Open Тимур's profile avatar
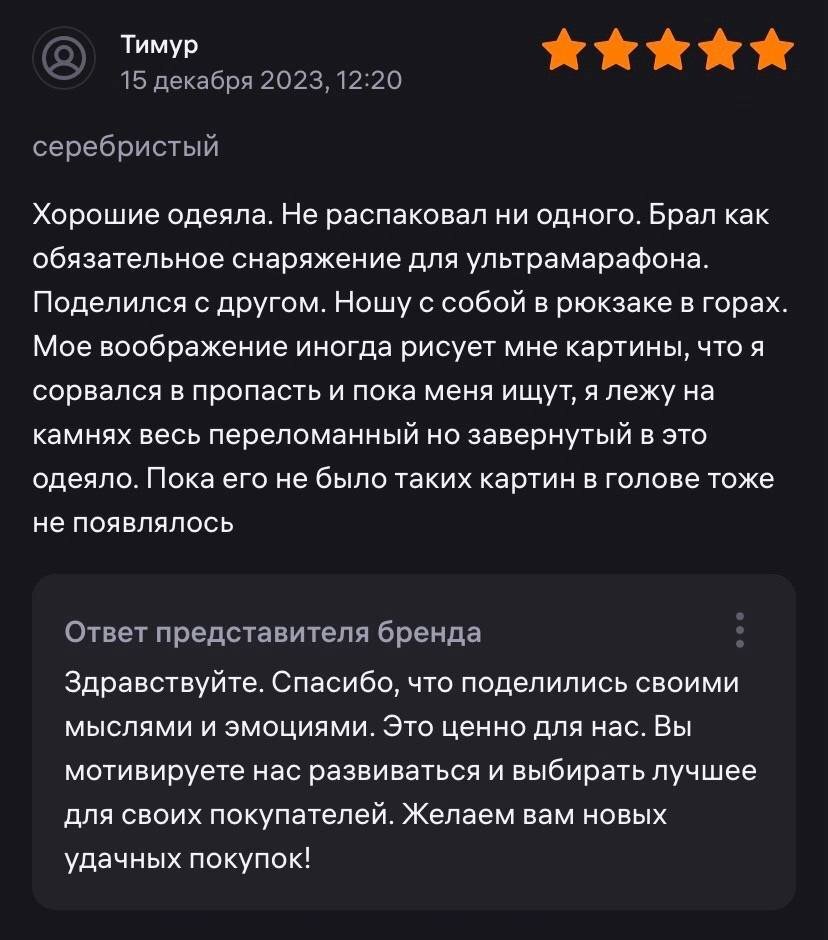 tap(65, 60)
